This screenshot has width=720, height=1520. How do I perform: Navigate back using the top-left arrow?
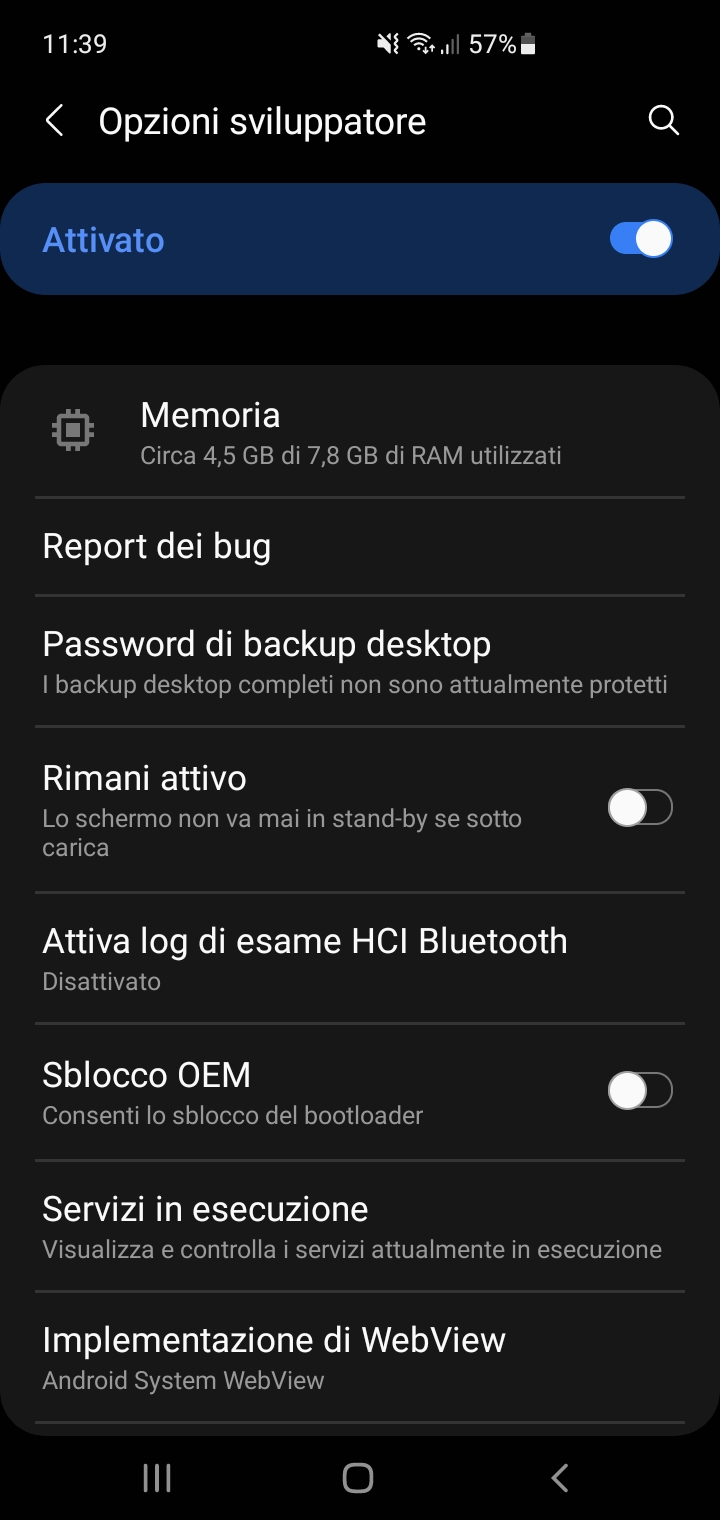coord(54,120)
